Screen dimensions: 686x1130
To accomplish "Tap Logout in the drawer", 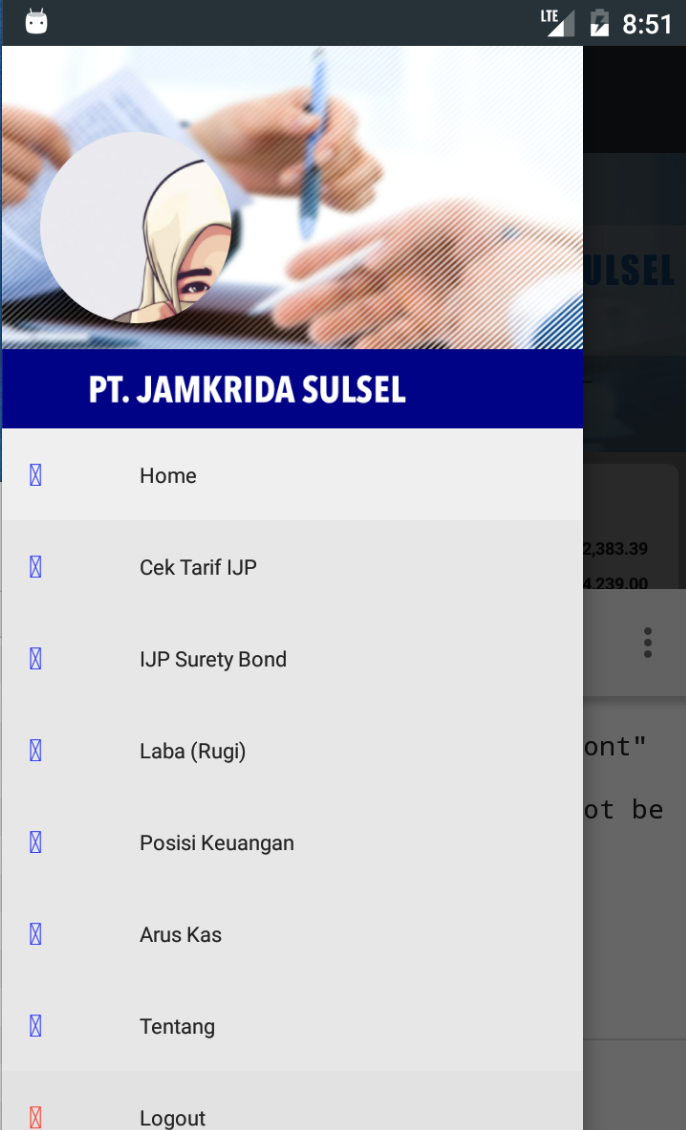I will tap(173, 1117).
